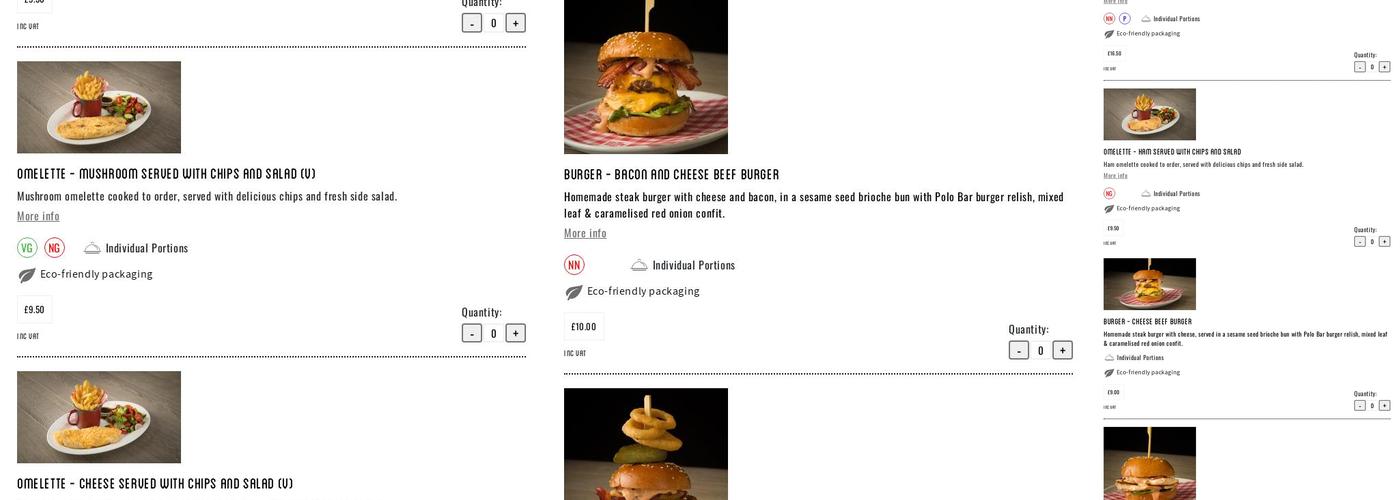The height and width of the screenshot is (500, 1400).
Task: Add one £9.00 Cheese Beef Burger
Action: pyautogui.click(x=1384, y=405)
